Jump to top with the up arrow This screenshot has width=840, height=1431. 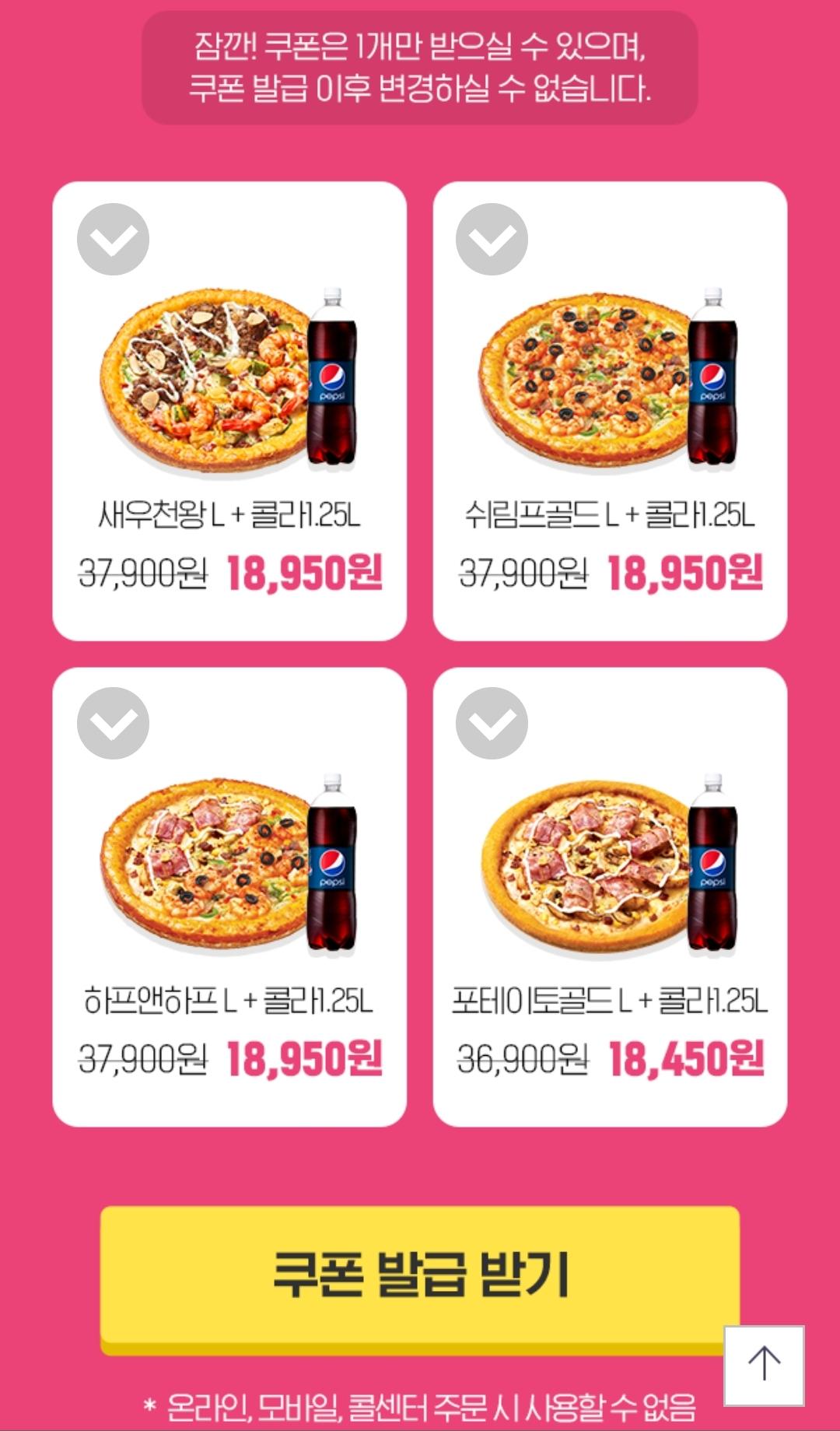764,1365
